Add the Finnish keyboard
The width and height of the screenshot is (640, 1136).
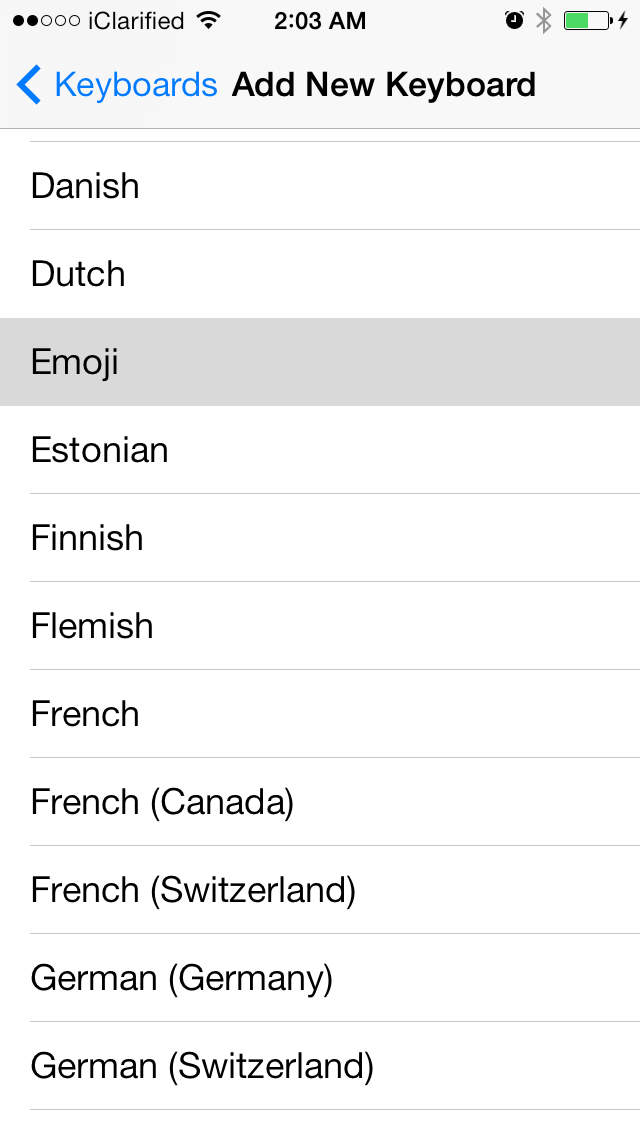pyautogui.click(x=320, y=538)
